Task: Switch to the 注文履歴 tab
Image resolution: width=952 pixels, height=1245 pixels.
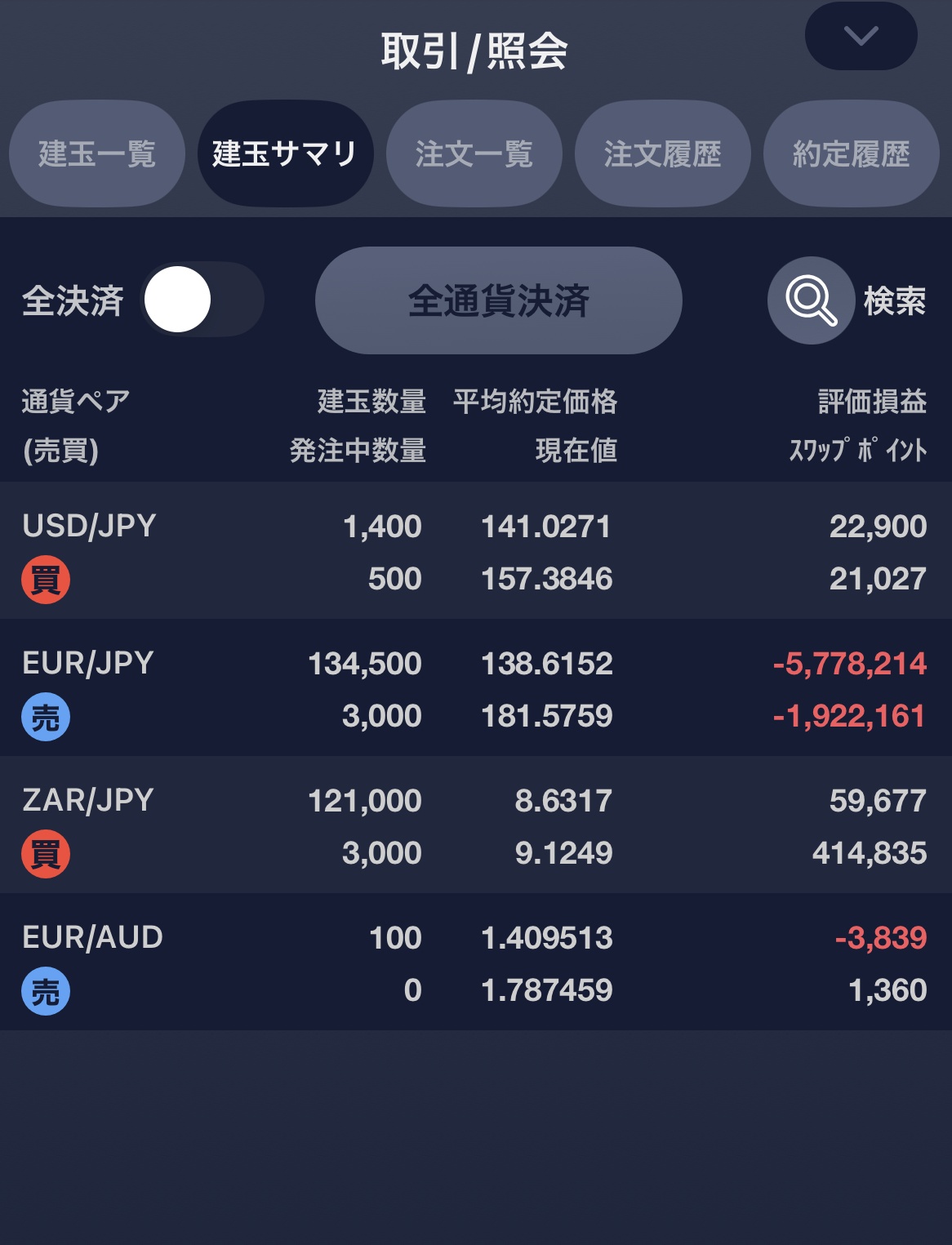Action: click(x=662, y=153)
